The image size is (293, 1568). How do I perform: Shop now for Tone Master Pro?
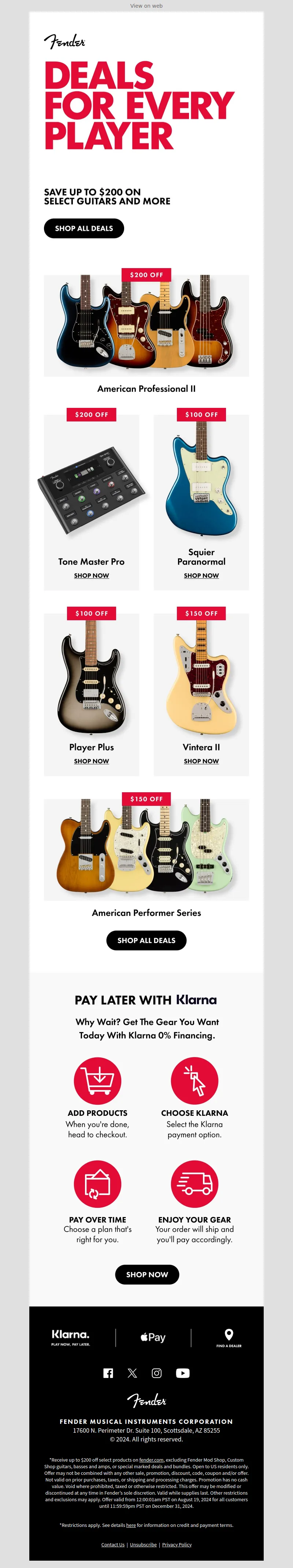[91, 575]
